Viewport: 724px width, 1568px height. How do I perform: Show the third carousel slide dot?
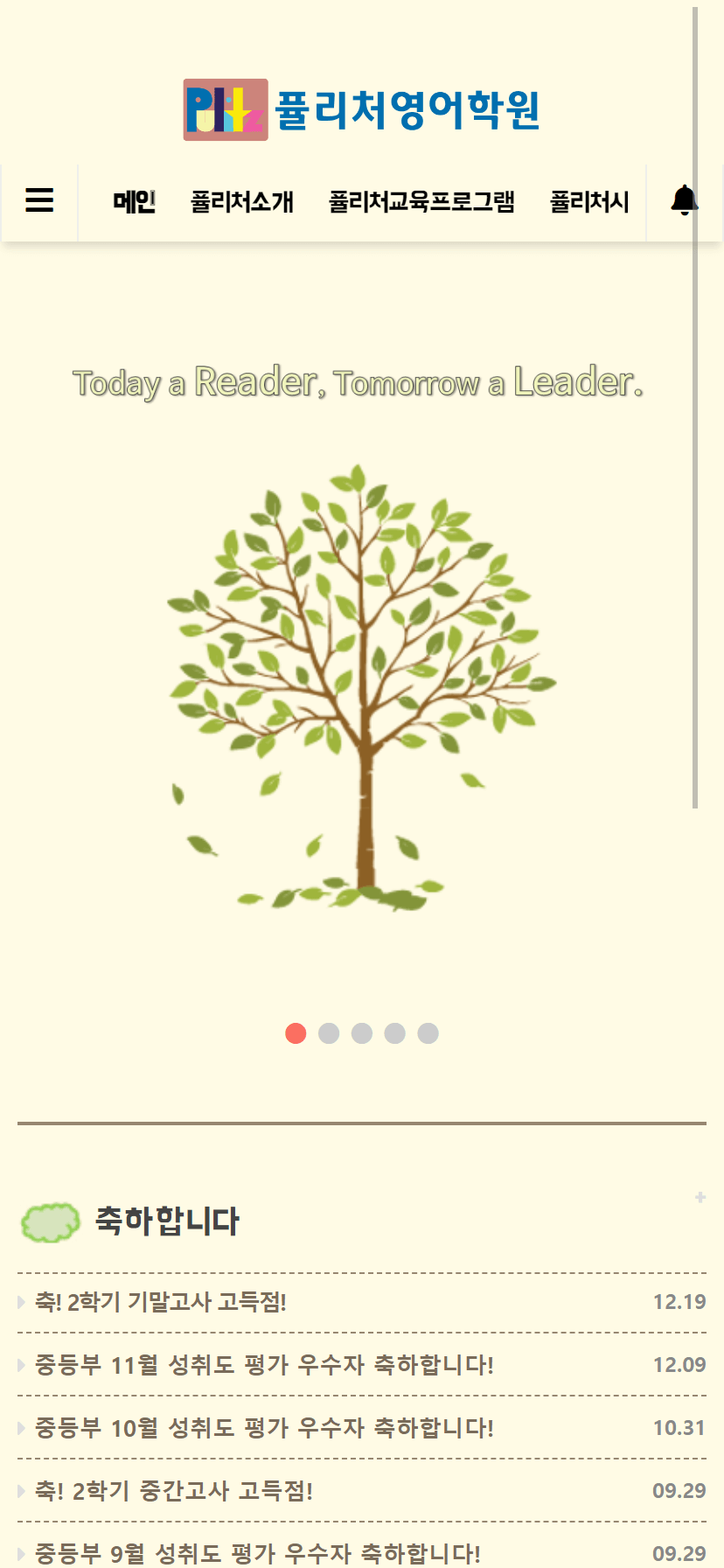(x=362, y=1033)
